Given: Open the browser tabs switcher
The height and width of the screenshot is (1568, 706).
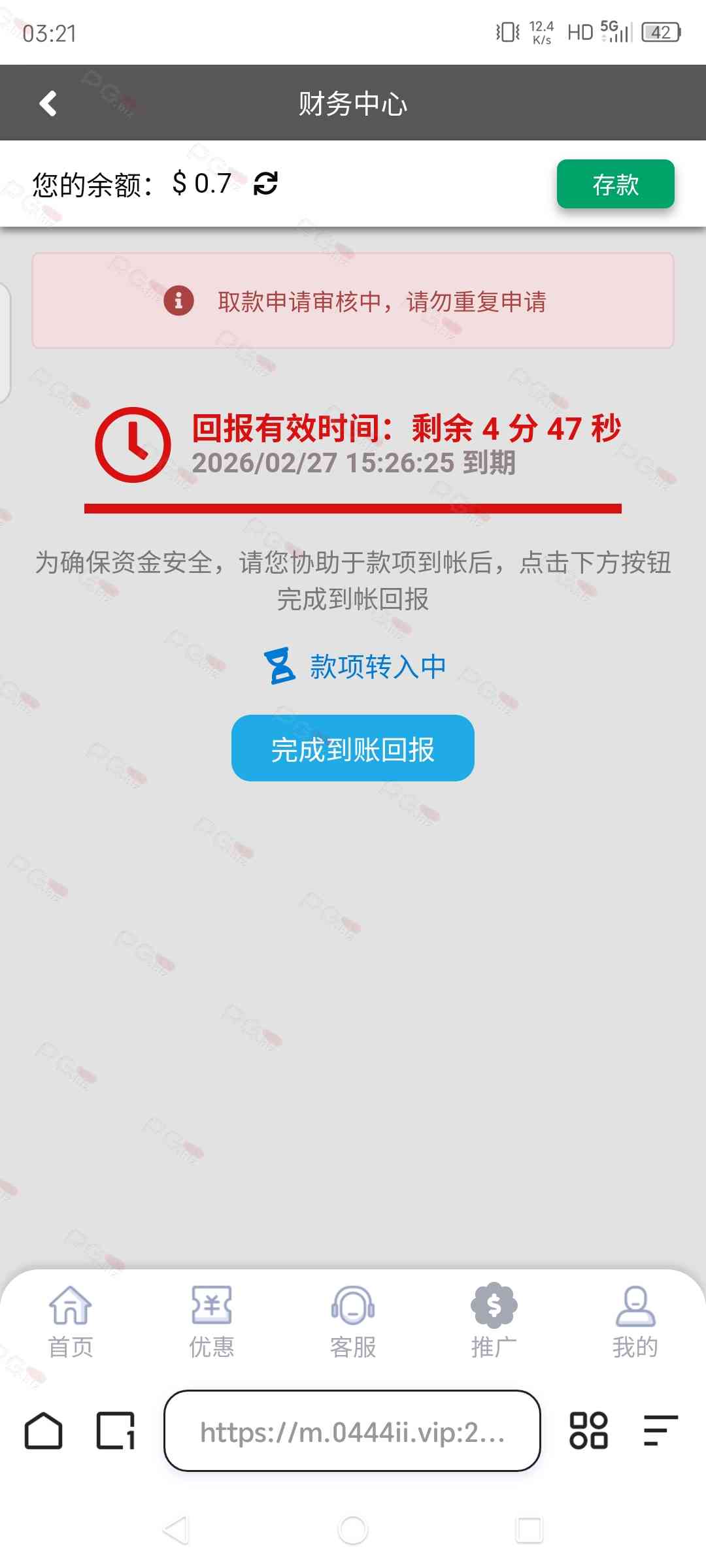Looking at the screenshot, I should [116, 1431].
